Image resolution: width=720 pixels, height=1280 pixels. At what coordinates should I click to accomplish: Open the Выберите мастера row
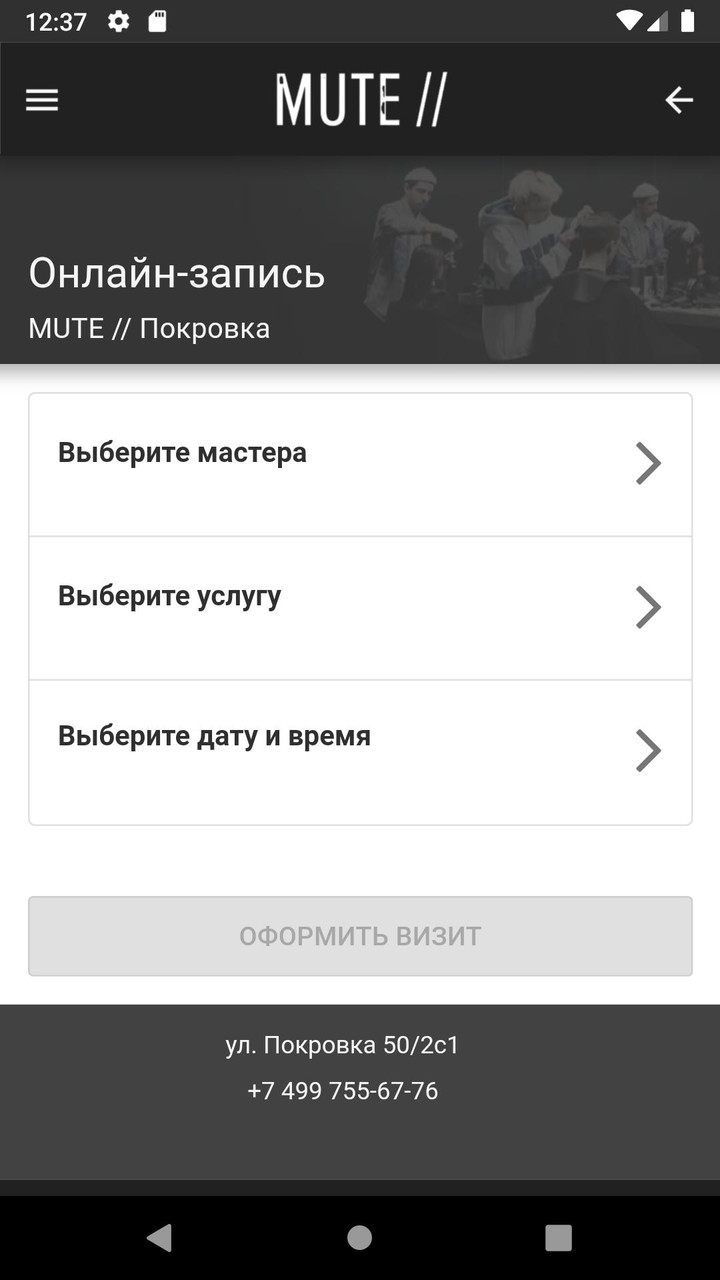click(x=360, y=464)
